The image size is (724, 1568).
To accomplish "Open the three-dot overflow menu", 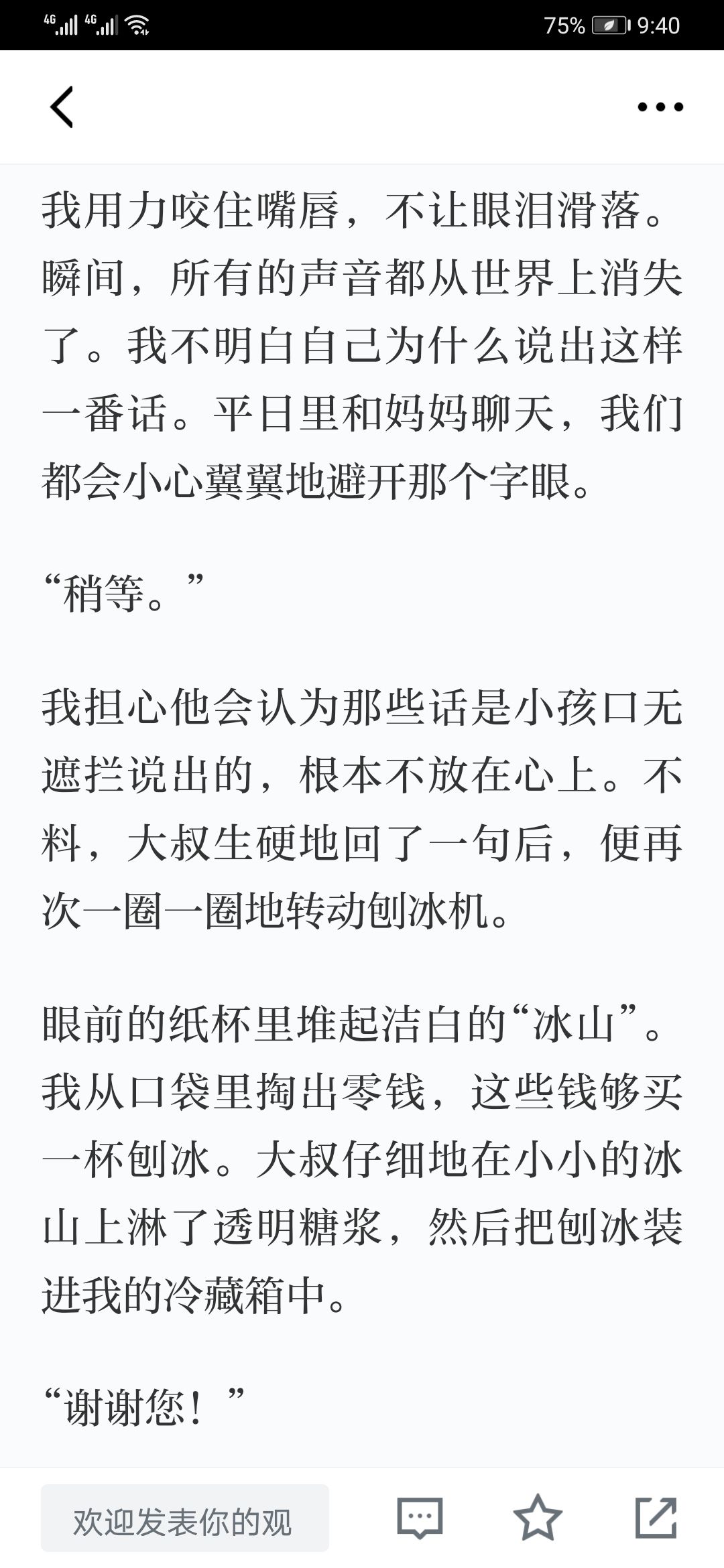I will [x=660, y=107].
